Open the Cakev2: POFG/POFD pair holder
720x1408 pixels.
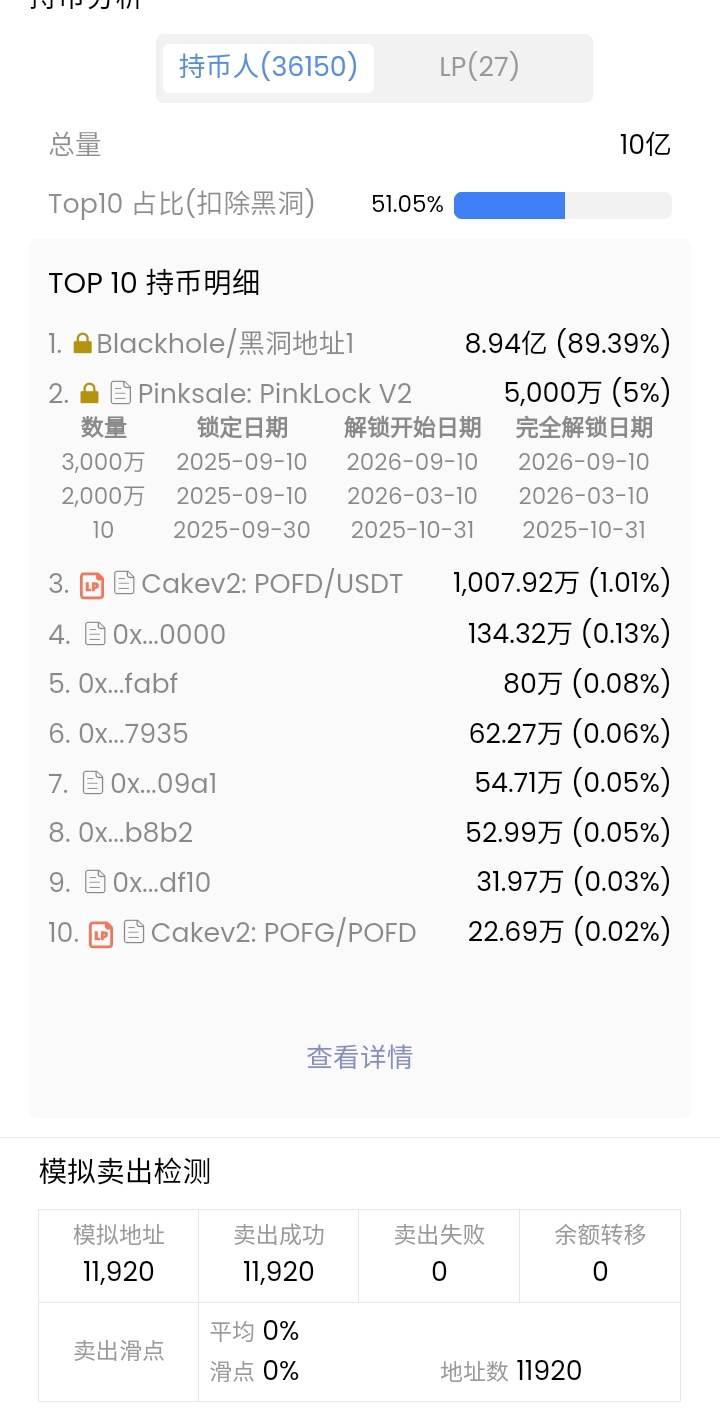click(x=282, y=933)
